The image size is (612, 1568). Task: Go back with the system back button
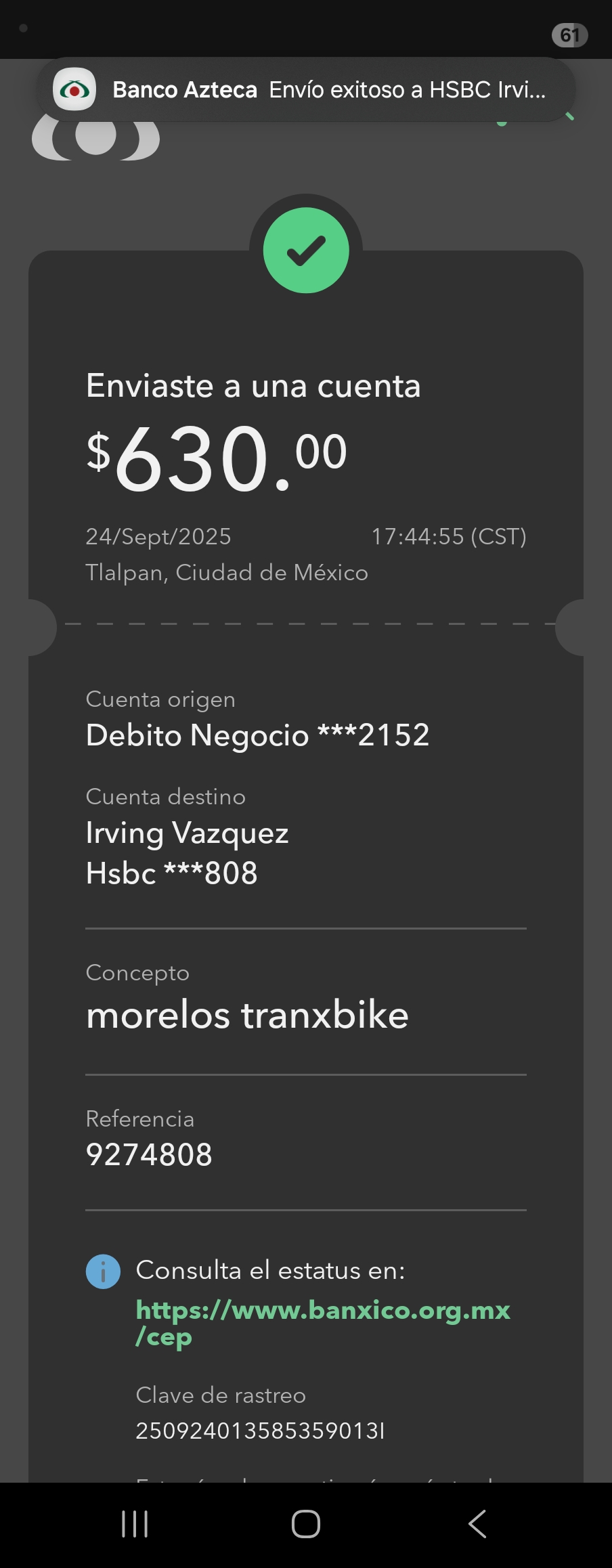(x=477, y=1524)
